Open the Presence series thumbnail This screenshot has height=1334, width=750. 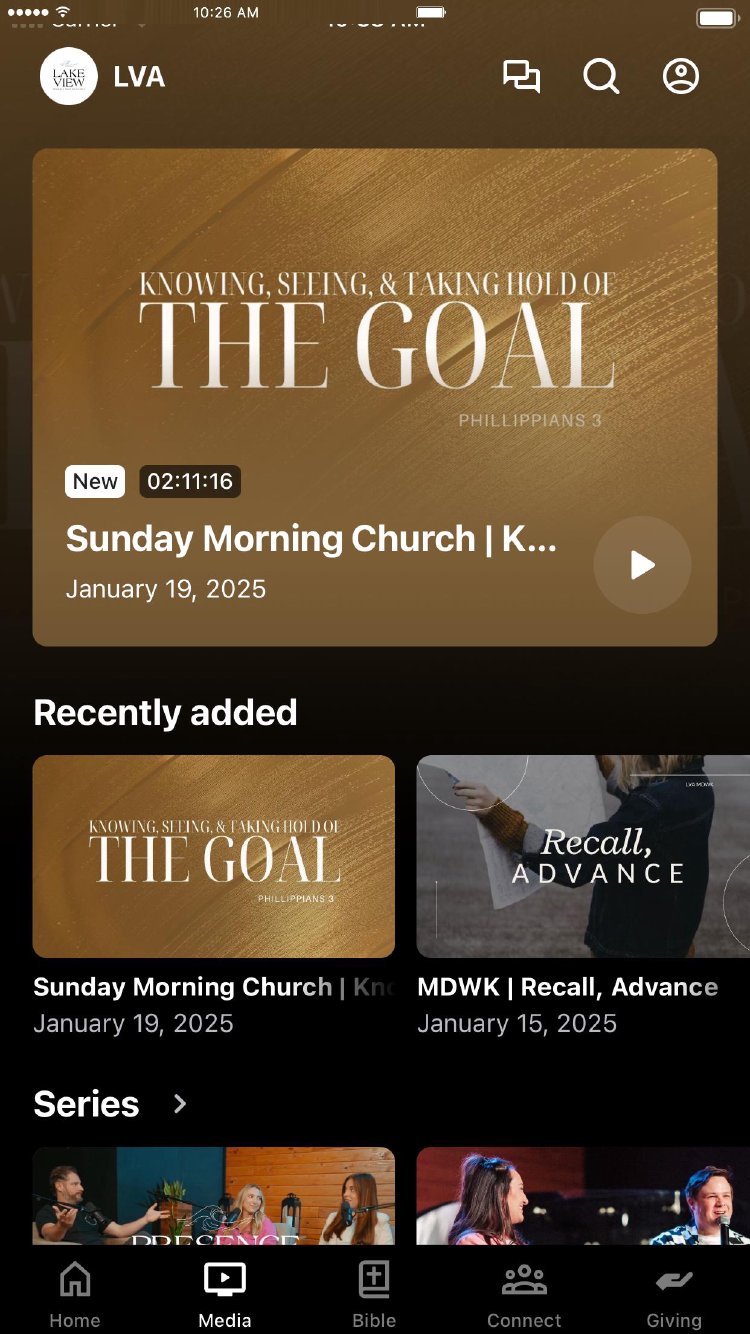click(x=214, y=1196)
